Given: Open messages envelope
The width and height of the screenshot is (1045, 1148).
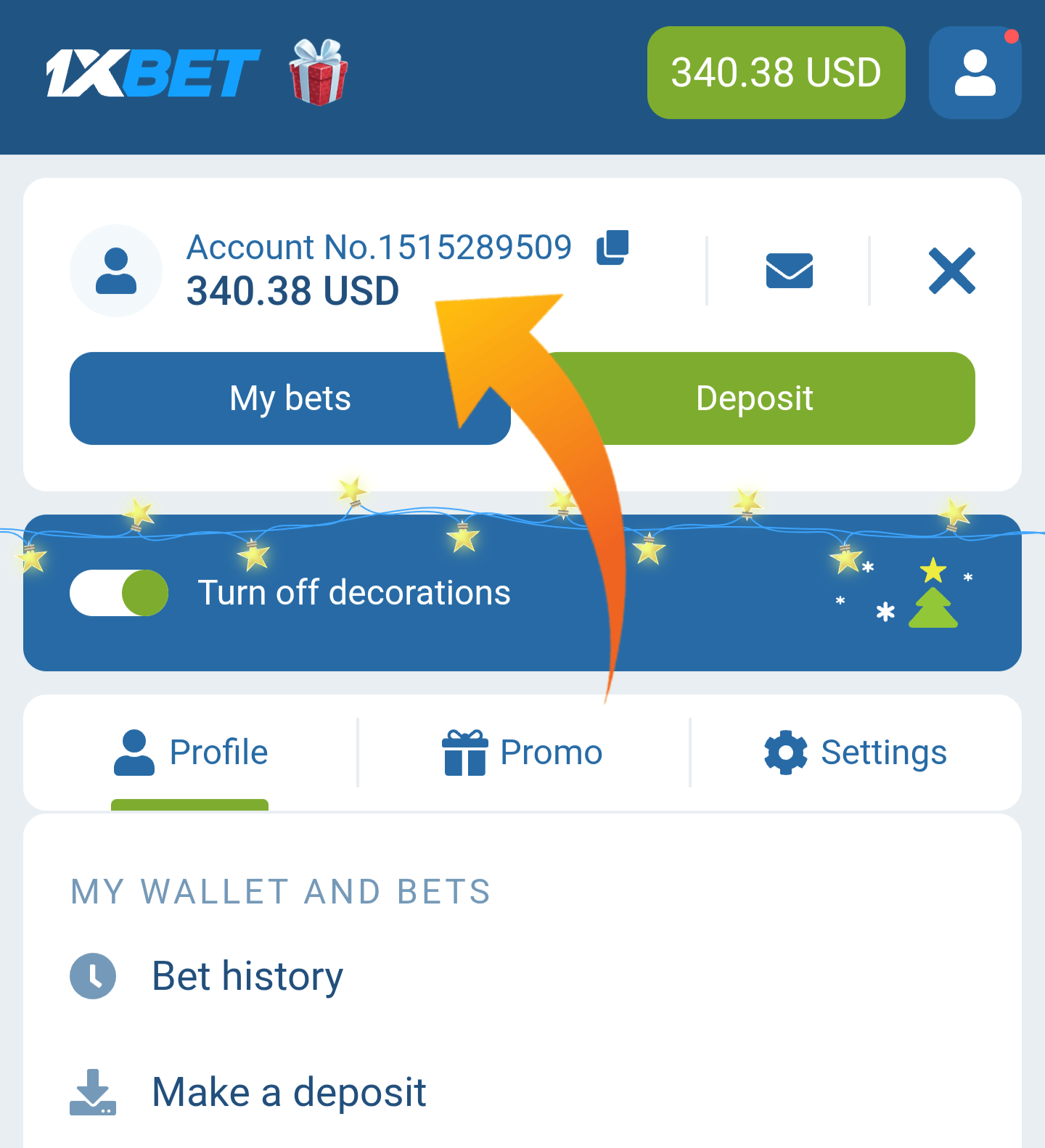Looking at the screenshot, I should [x=789, y=271].
